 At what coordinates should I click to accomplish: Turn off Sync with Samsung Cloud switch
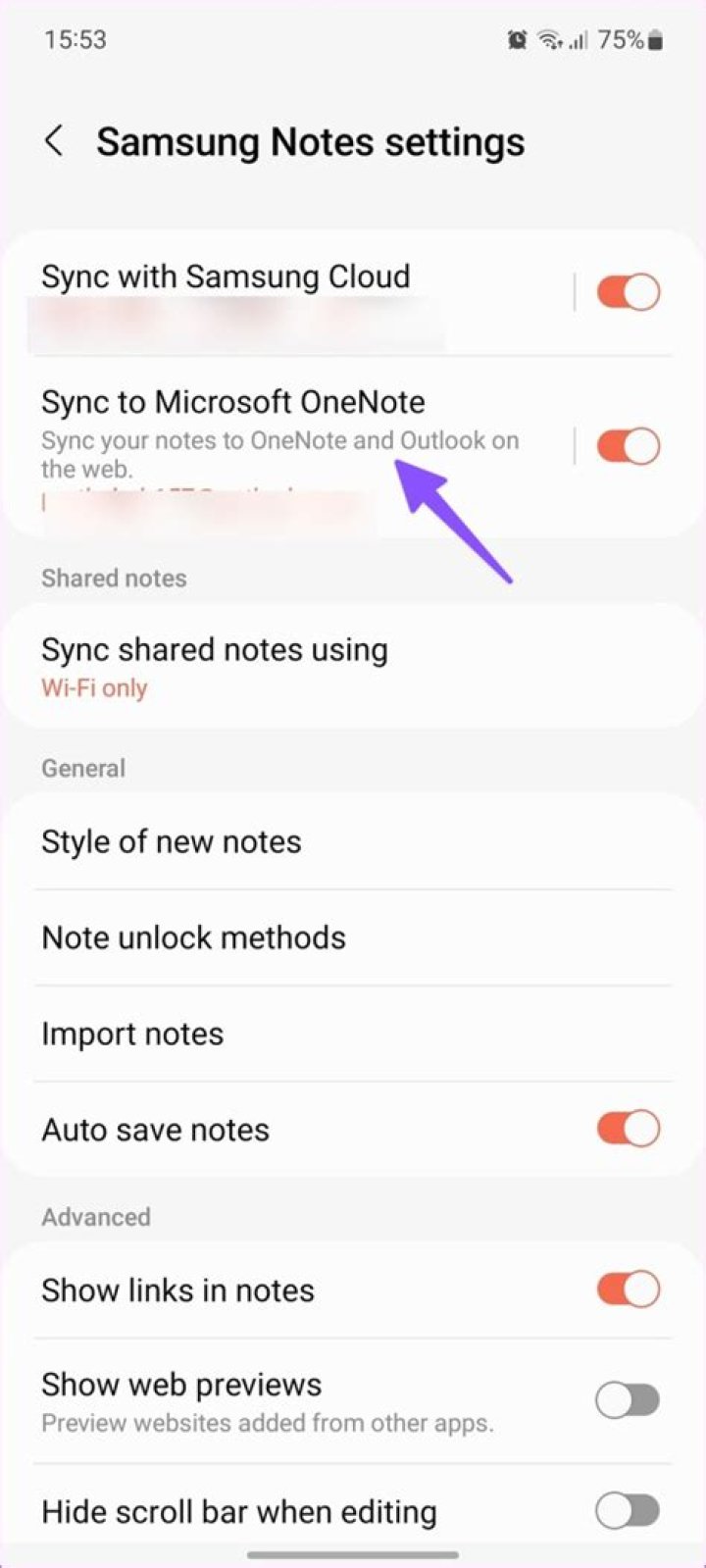click(629, 292)
